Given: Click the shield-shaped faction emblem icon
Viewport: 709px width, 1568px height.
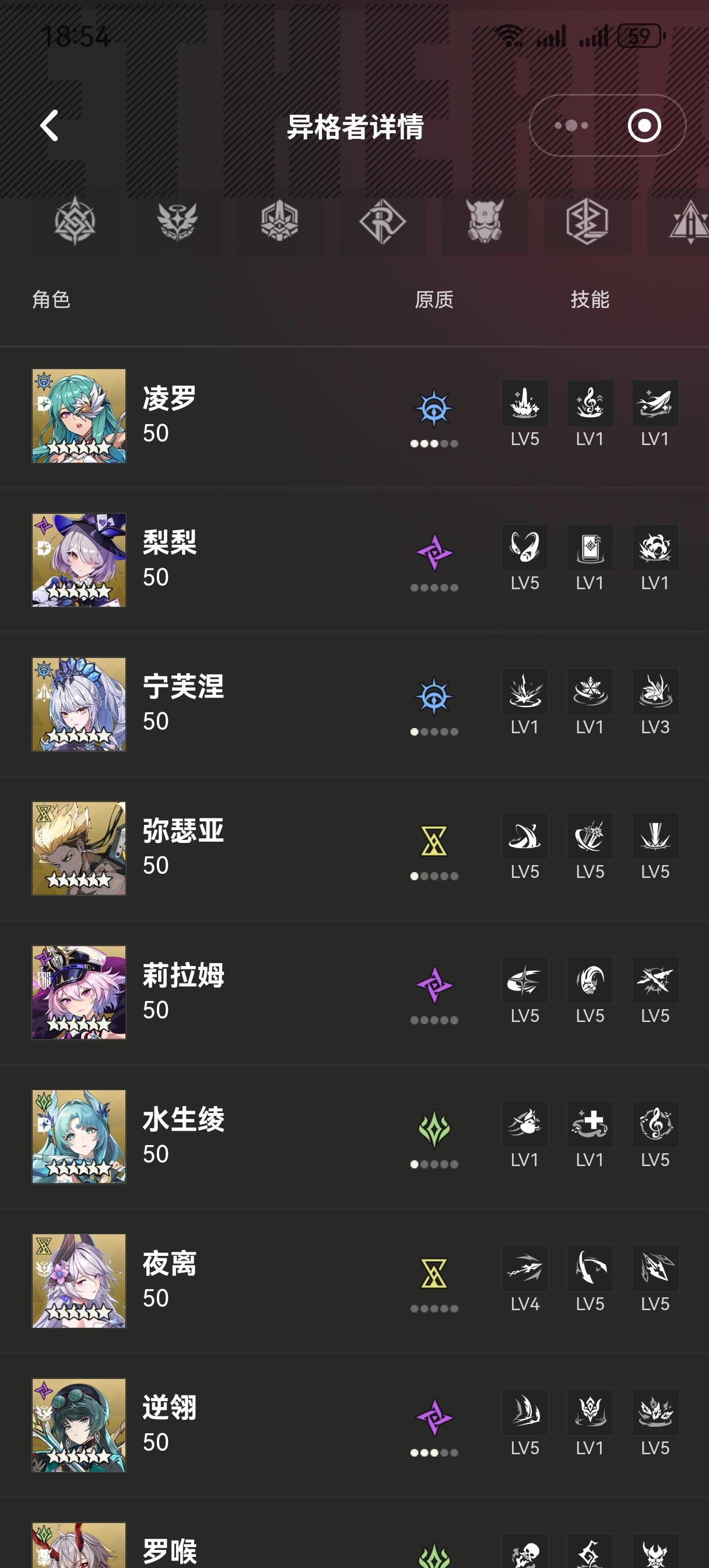Looking at the screenshot, I should pos(280,222).
